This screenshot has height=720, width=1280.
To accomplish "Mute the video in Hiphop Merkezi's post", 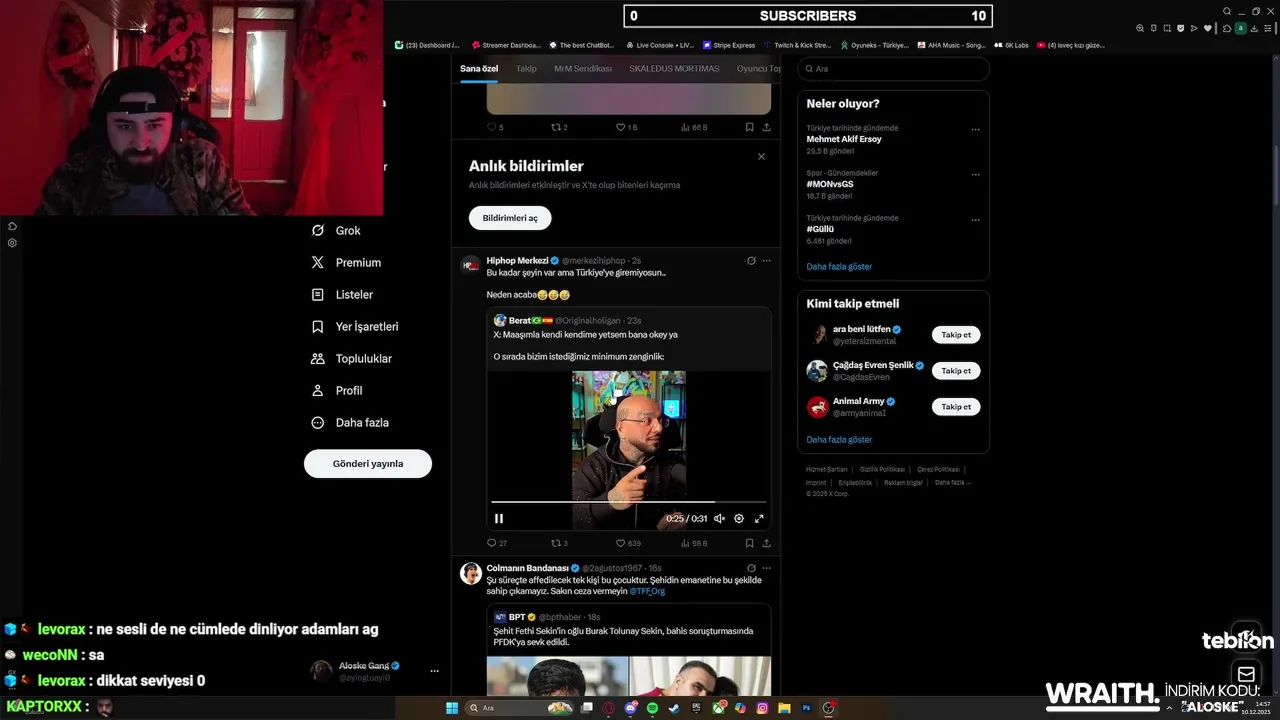I will [x=719, y=518].
